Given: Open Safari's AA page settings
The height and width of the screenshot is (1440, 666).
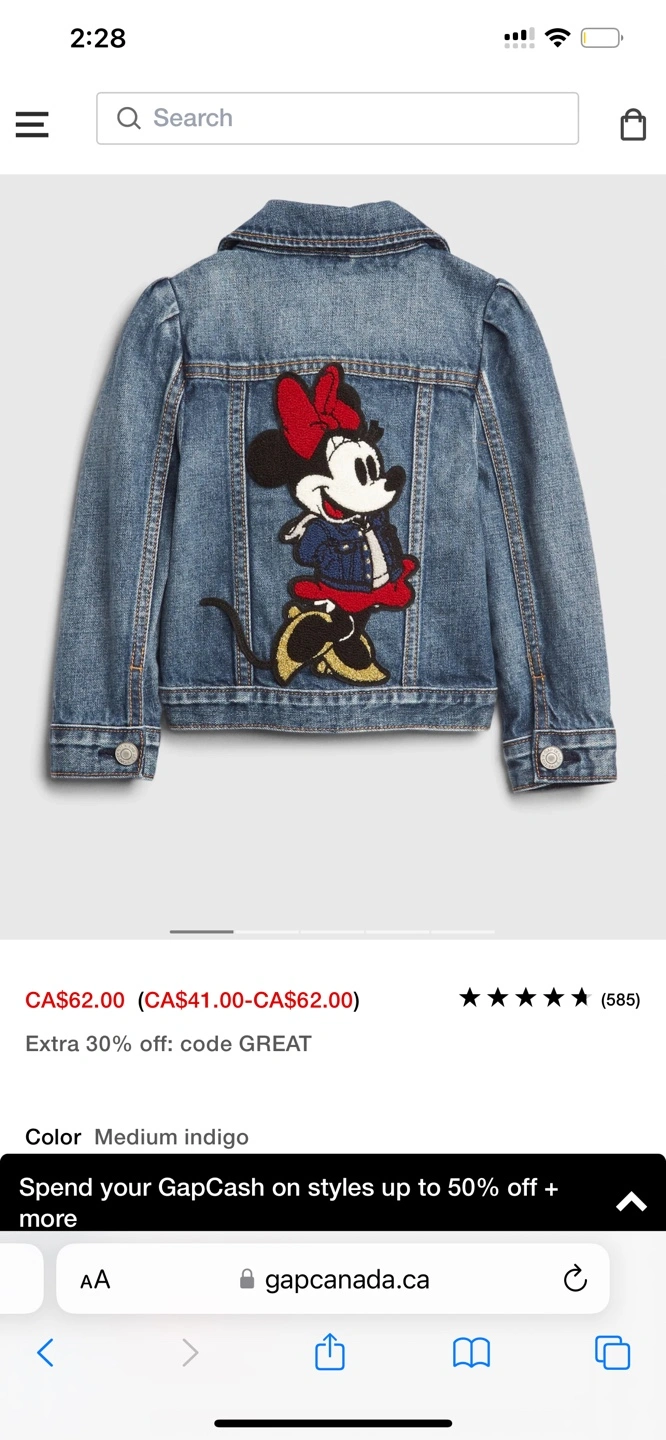Looking at the screenshot, I should click(95, 1280).
